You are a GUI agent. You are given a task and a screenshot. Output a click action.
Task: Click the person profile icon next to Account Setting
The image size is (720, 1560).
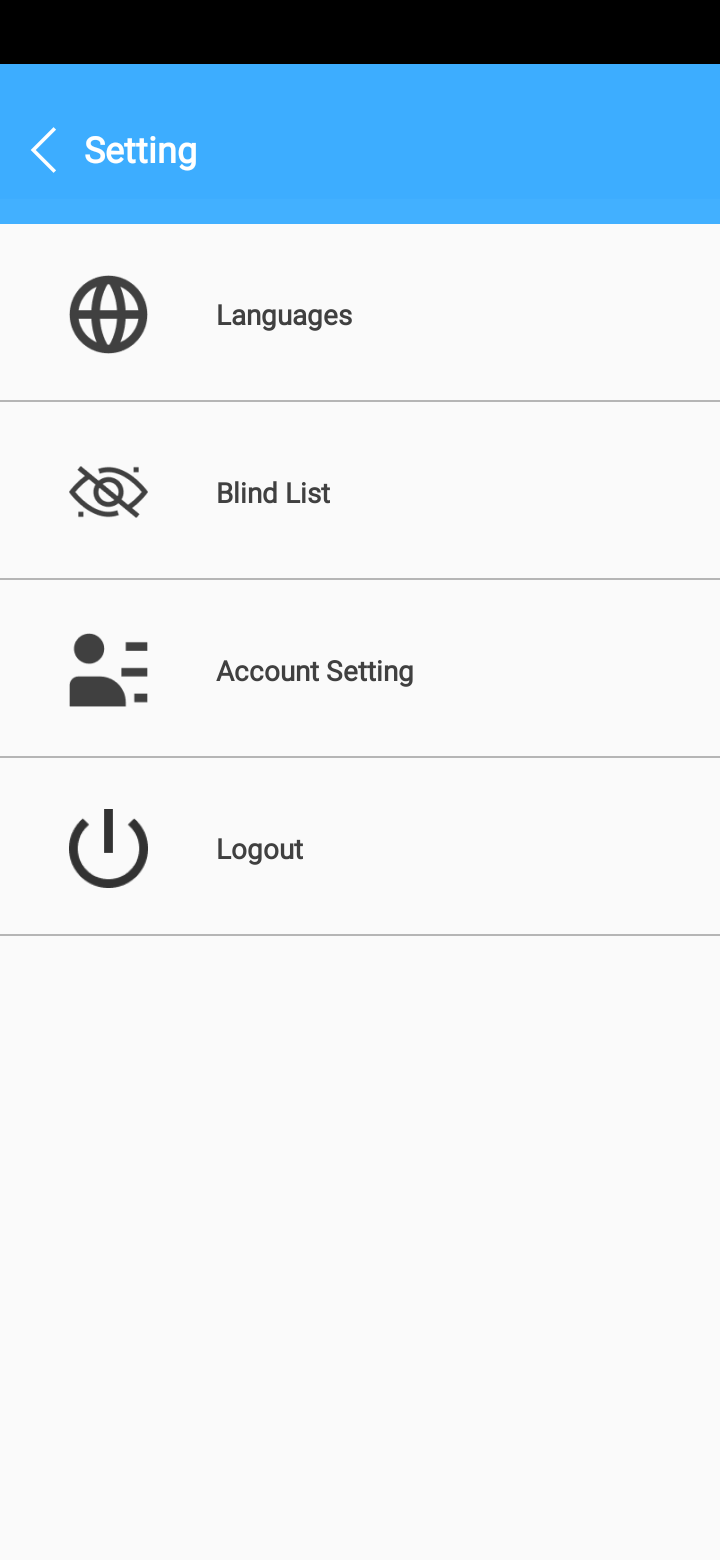pyautogui.click(x=108, y=670)
